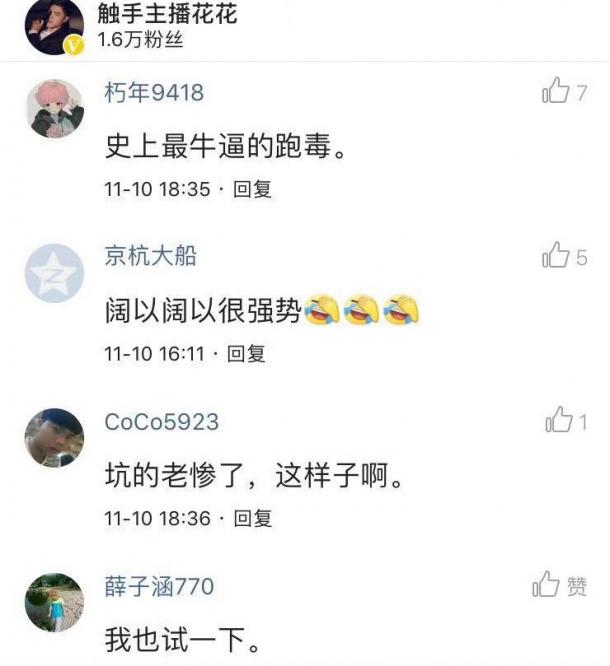Image resolution: width=610 pixels, height=666 pixels.
Task: Tap username CoCo5923
Action: [161, 421]
